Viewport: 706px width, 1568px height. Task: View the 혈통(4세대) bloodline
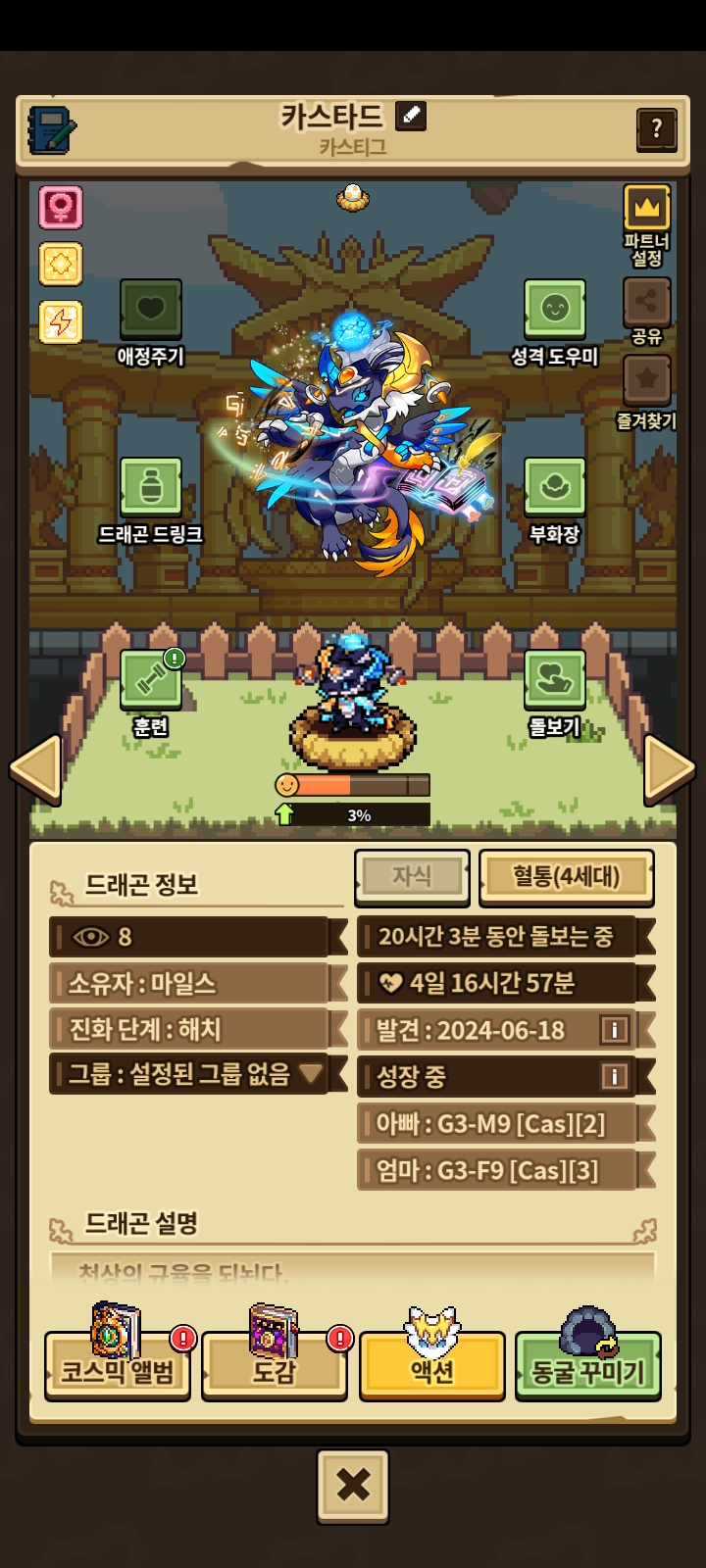(x=566, y=876)
